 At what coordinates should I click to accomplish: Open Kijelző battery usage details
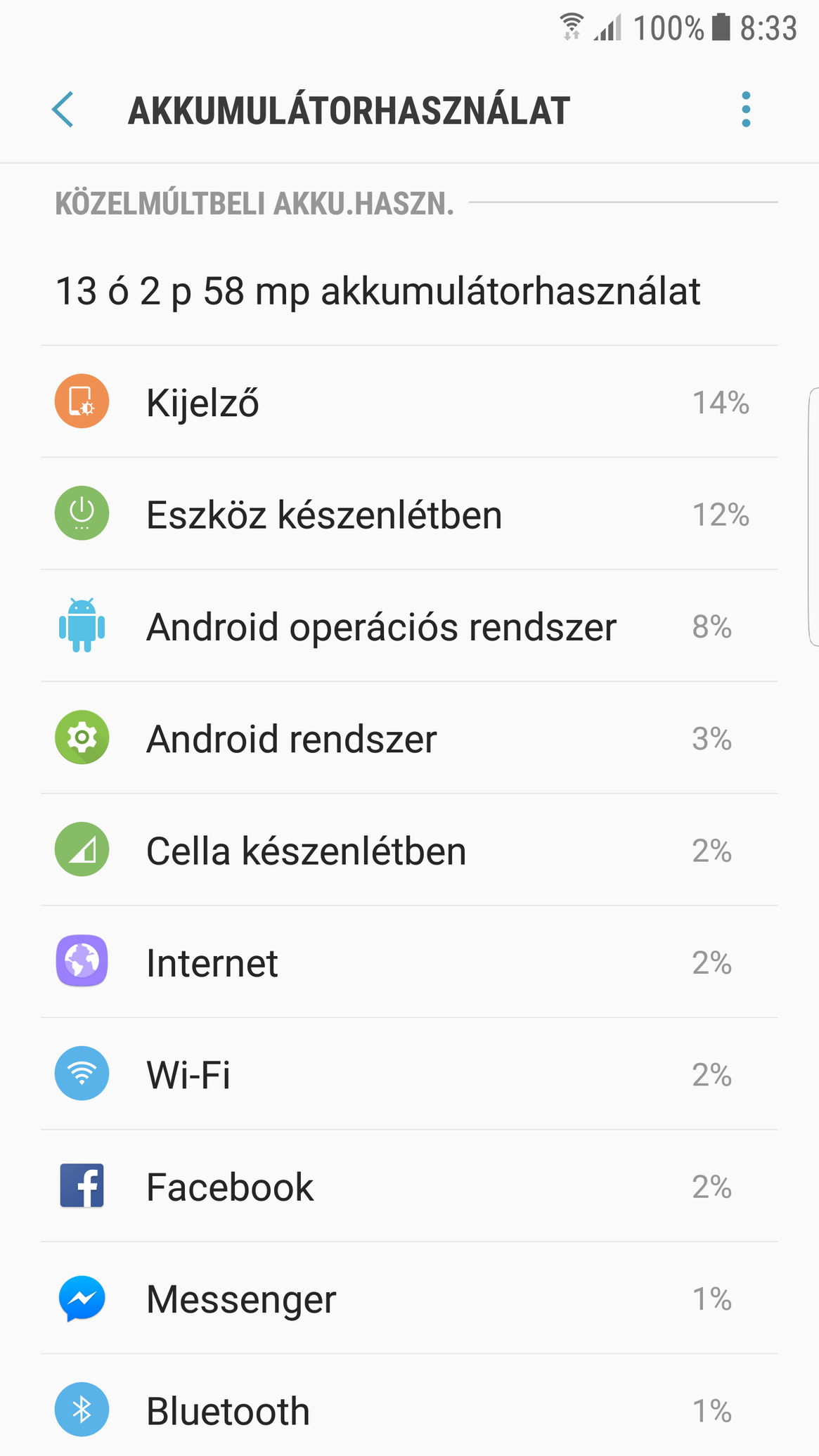[409, 402]
